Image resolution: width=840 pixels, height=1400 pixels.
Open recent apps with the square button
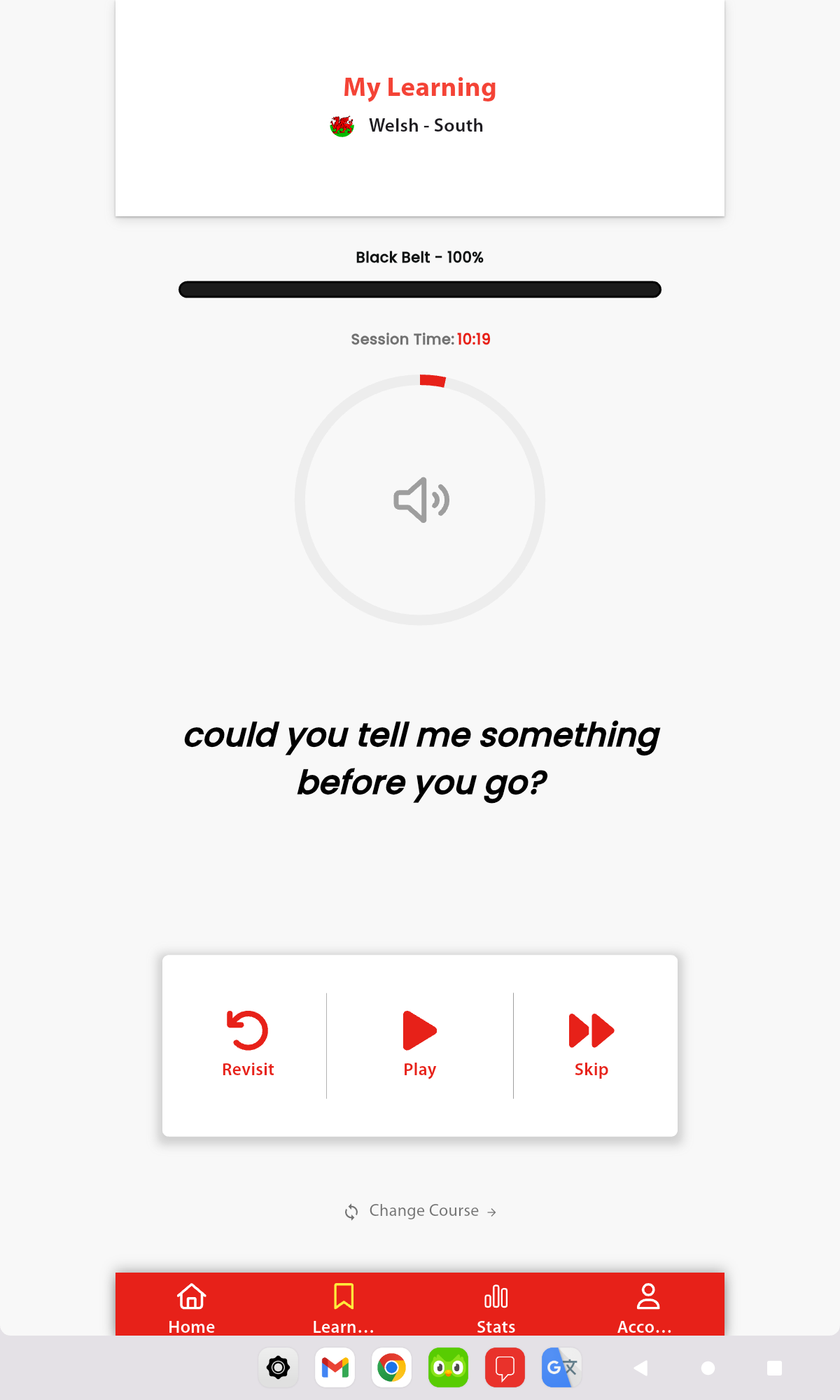(774, 1368)
